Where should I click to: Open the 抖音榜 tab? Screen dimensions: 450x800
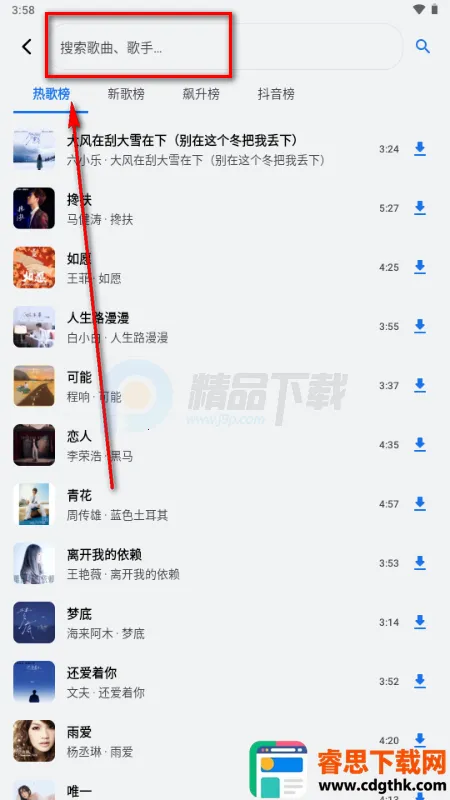tap(276, 94)
